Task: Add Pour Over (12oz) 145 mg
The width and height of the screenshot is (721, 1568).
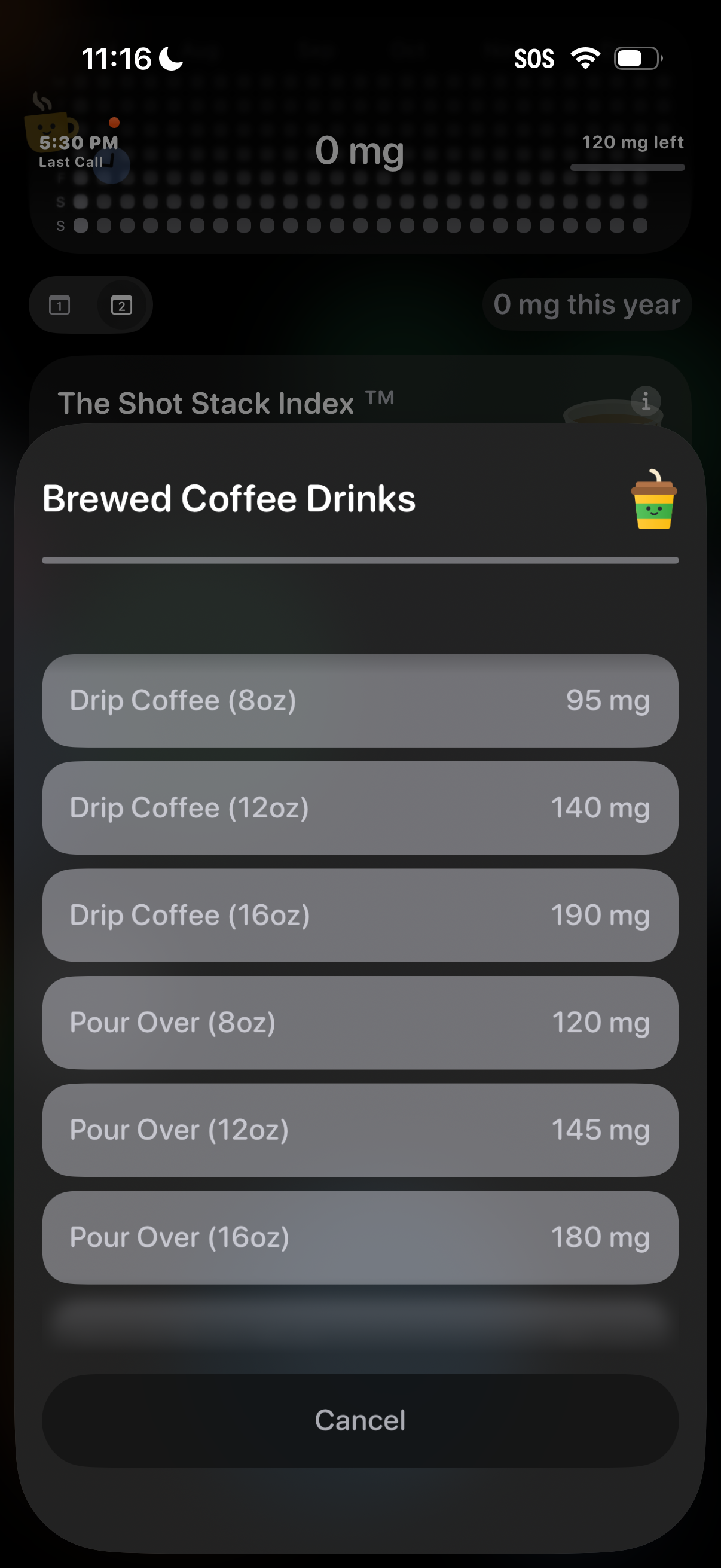Action: point(360,1130)
